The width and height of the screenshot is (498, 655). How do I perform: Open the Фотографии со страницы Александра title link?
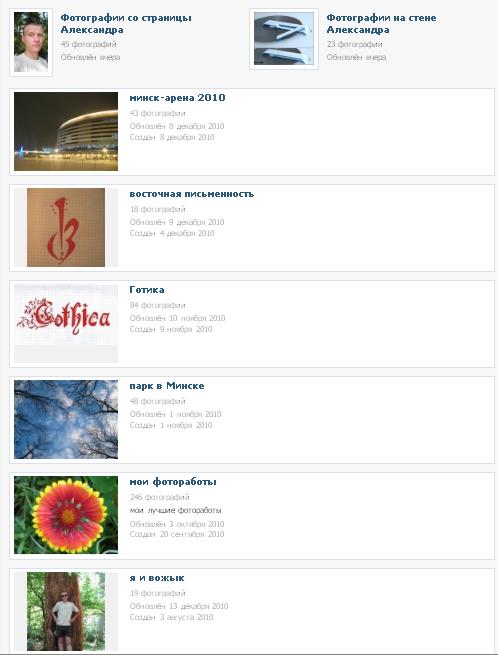coord(126,24)
